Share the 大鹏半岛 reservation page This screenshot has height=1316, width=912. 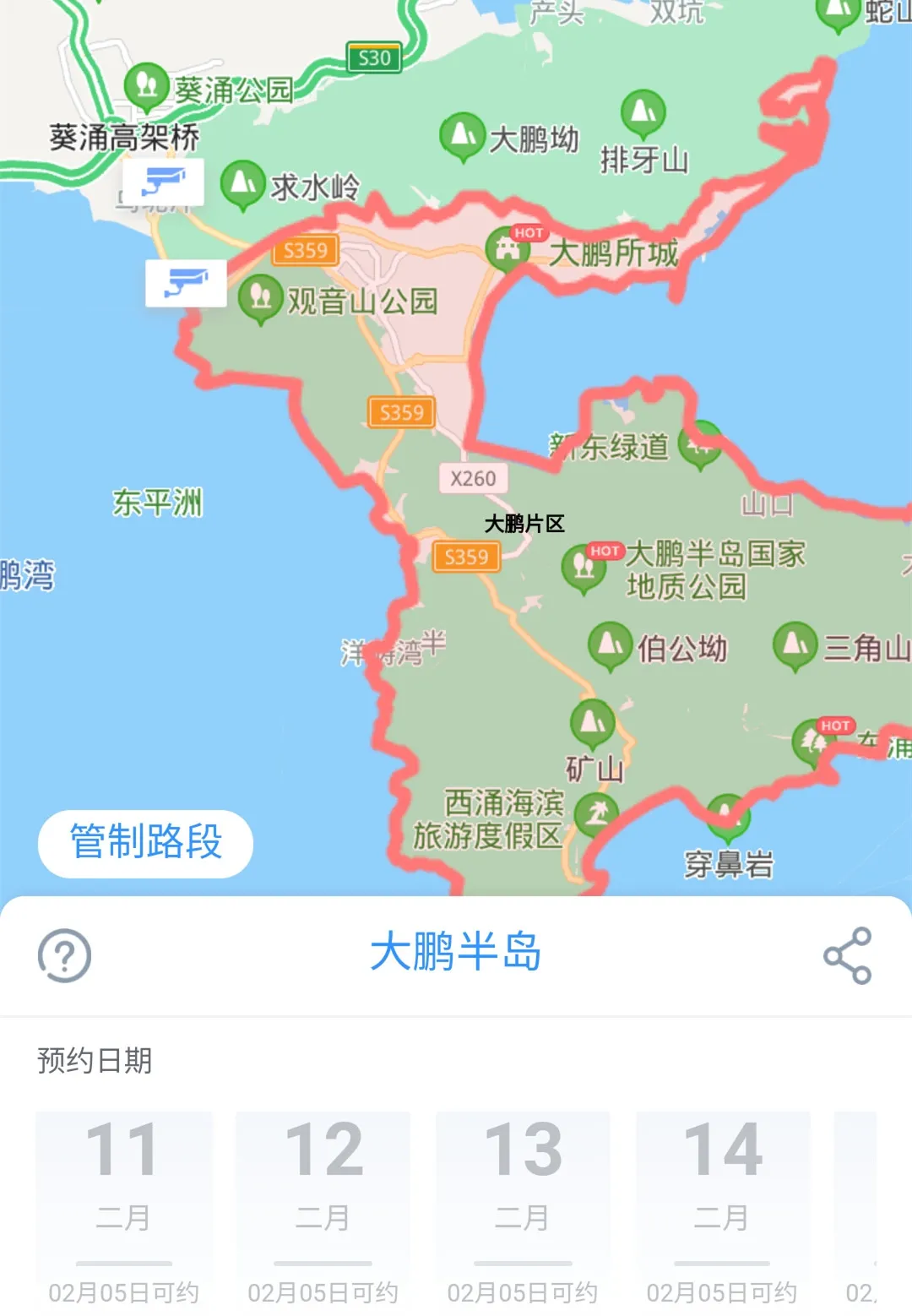click(847, 955)
